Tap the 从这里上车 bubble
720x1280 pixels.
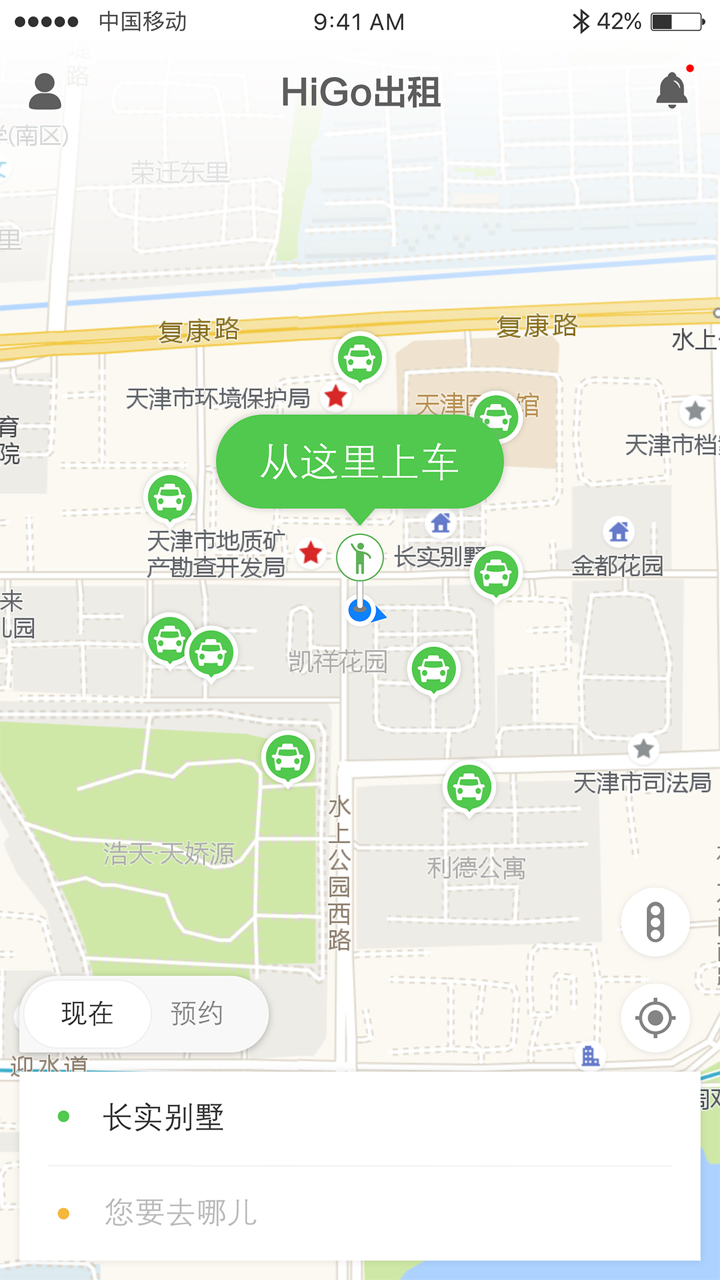pos(360,458)
